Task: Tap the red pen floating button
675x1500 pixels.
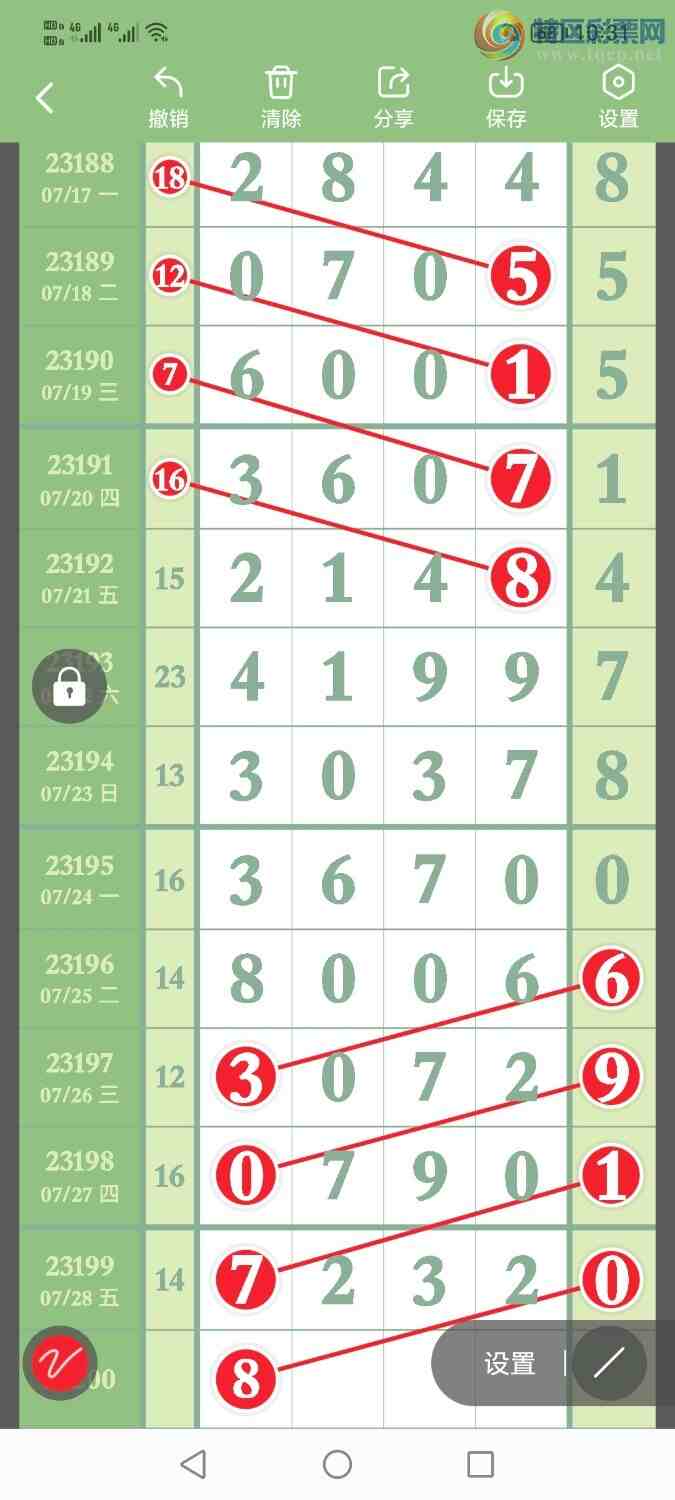Action: (x=60, y=1363)
